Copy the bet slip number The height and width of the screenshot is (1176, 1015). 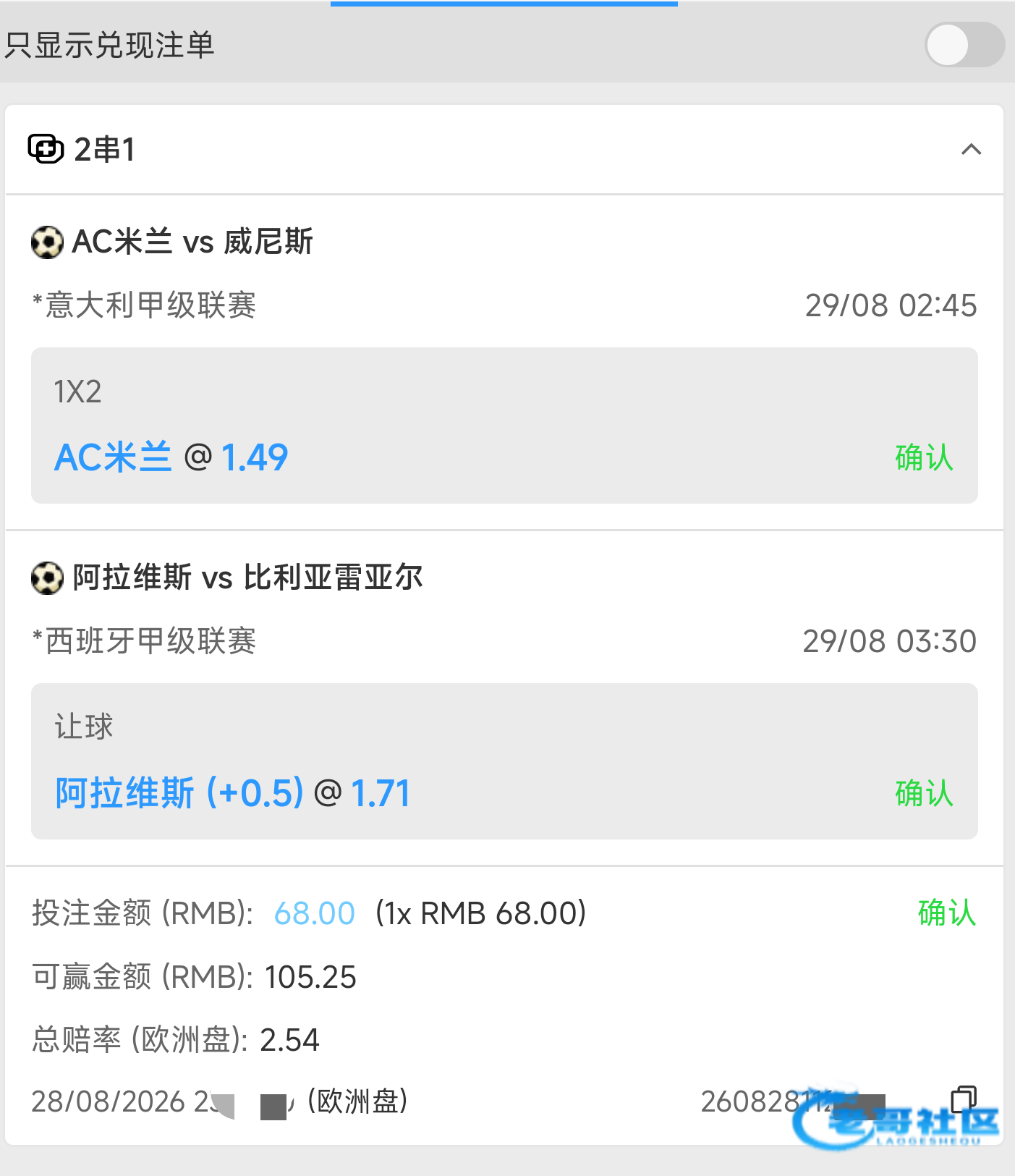point(964,1099)
